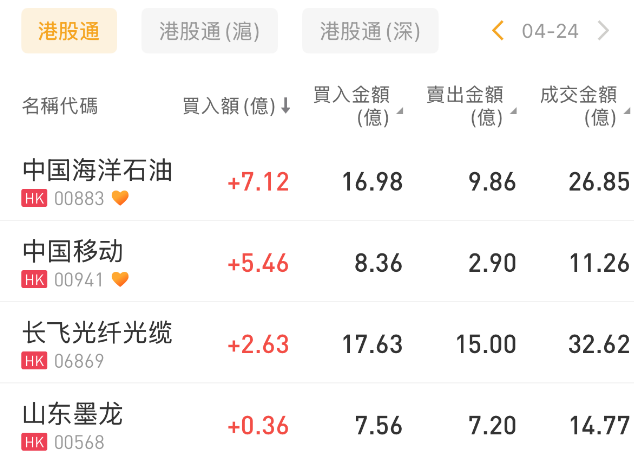Image resolution: width=634 pixels, height=461 pixels.
Task: Go to the next date
Action: (x=603, y=31)
